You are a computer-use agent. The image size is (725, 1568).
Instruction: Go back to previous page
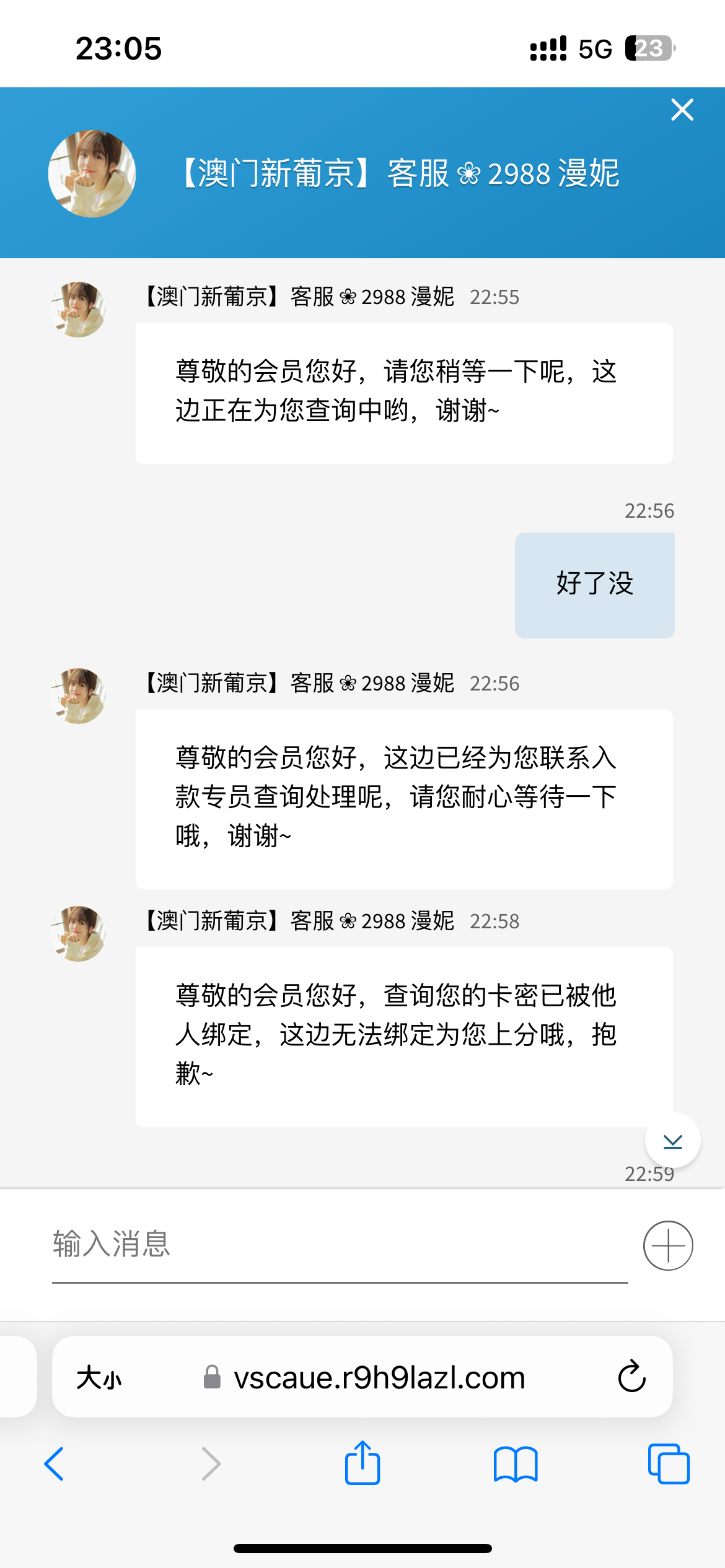55,1464
